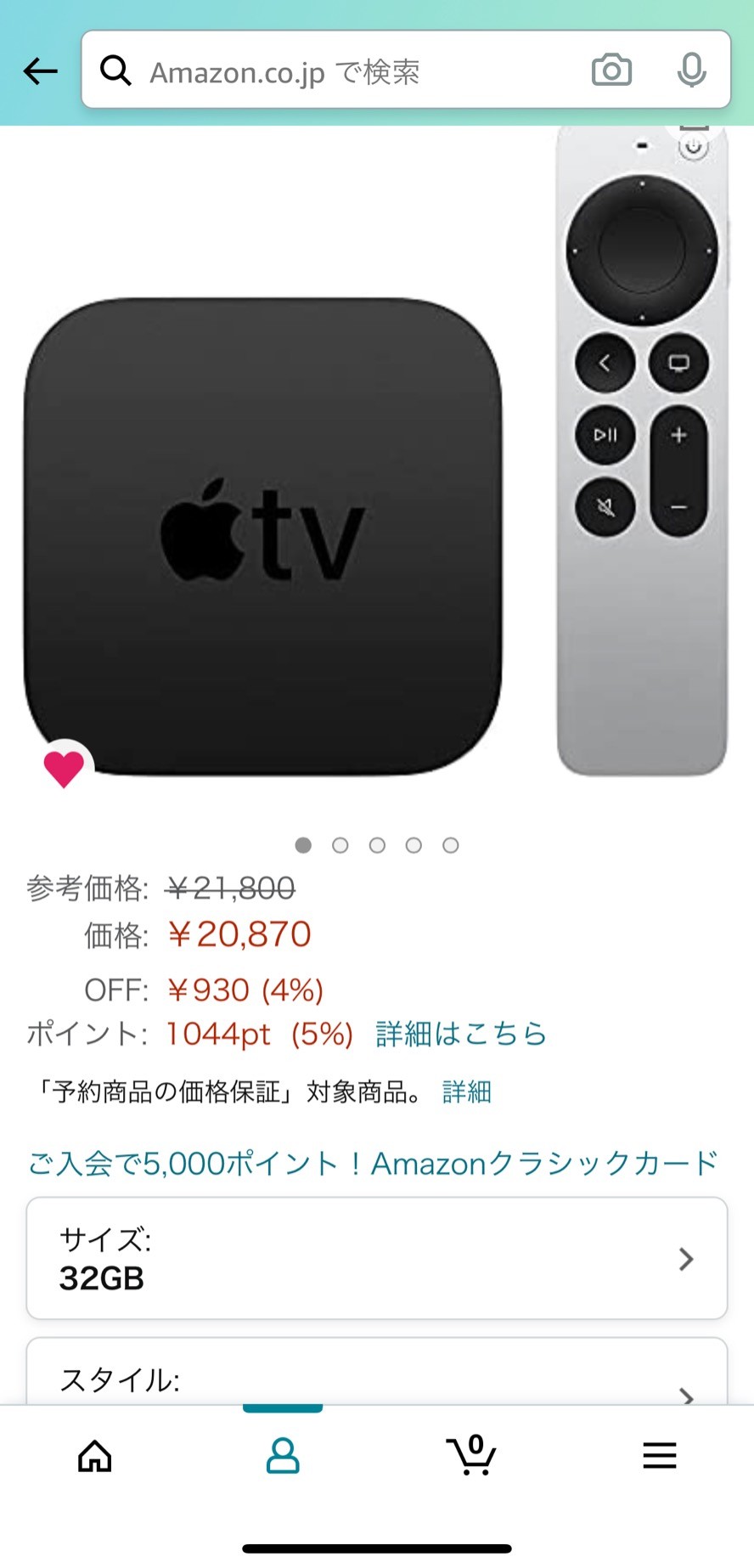The image size is (754, 1568).
Task: Open the Amazonクラシックカード 5,000ポイント offer
Action: [x=374, y=1163]
